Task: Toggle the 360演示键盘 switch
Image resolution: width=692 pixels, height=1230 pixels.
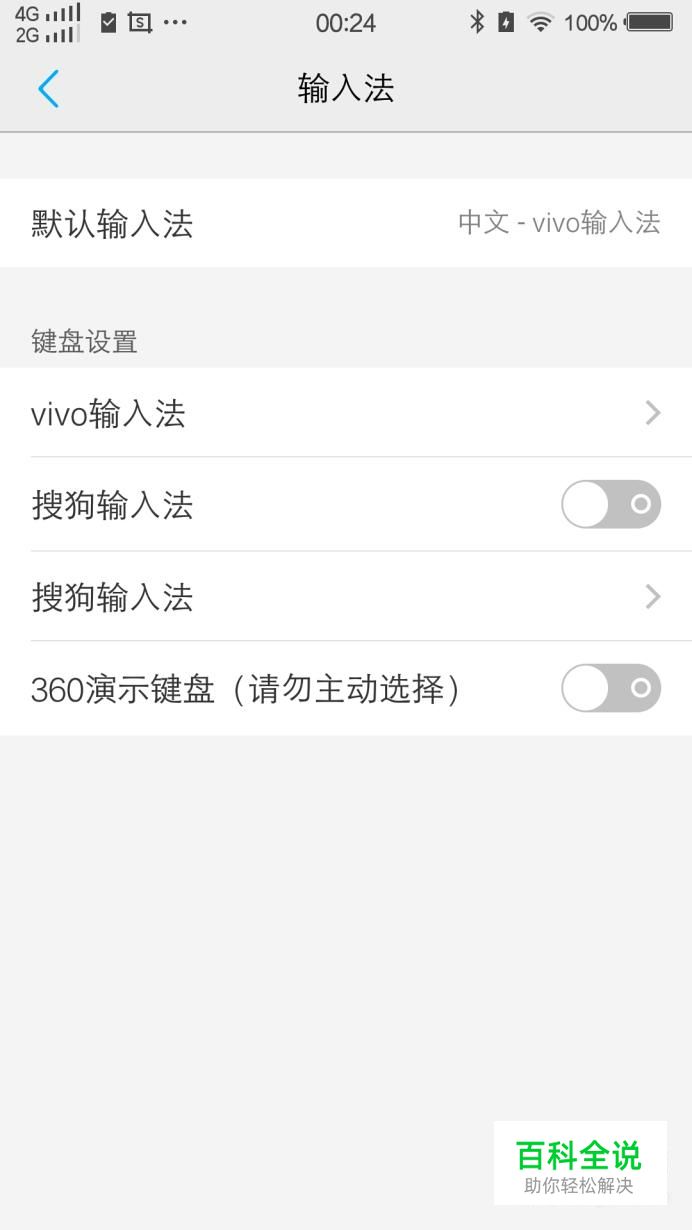Action: coord(611,688)
